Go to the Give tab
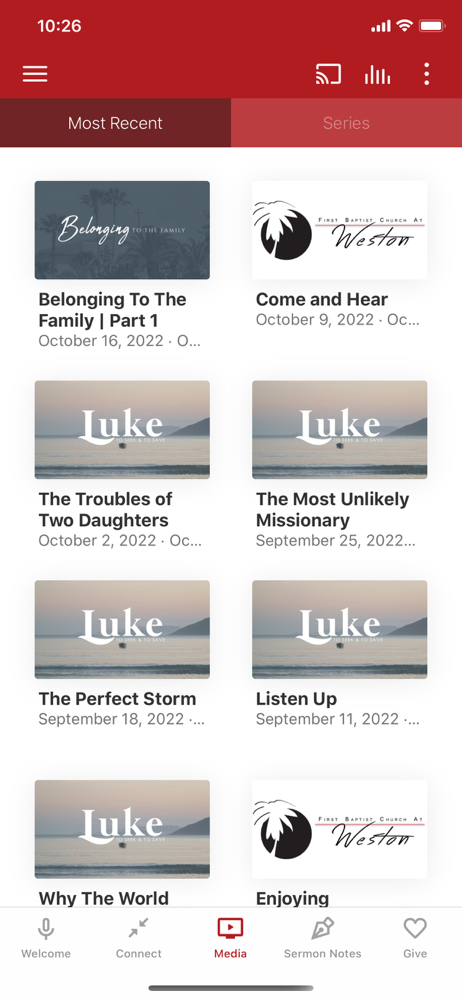Viewport: 462px width, 1000px height. 415,938
